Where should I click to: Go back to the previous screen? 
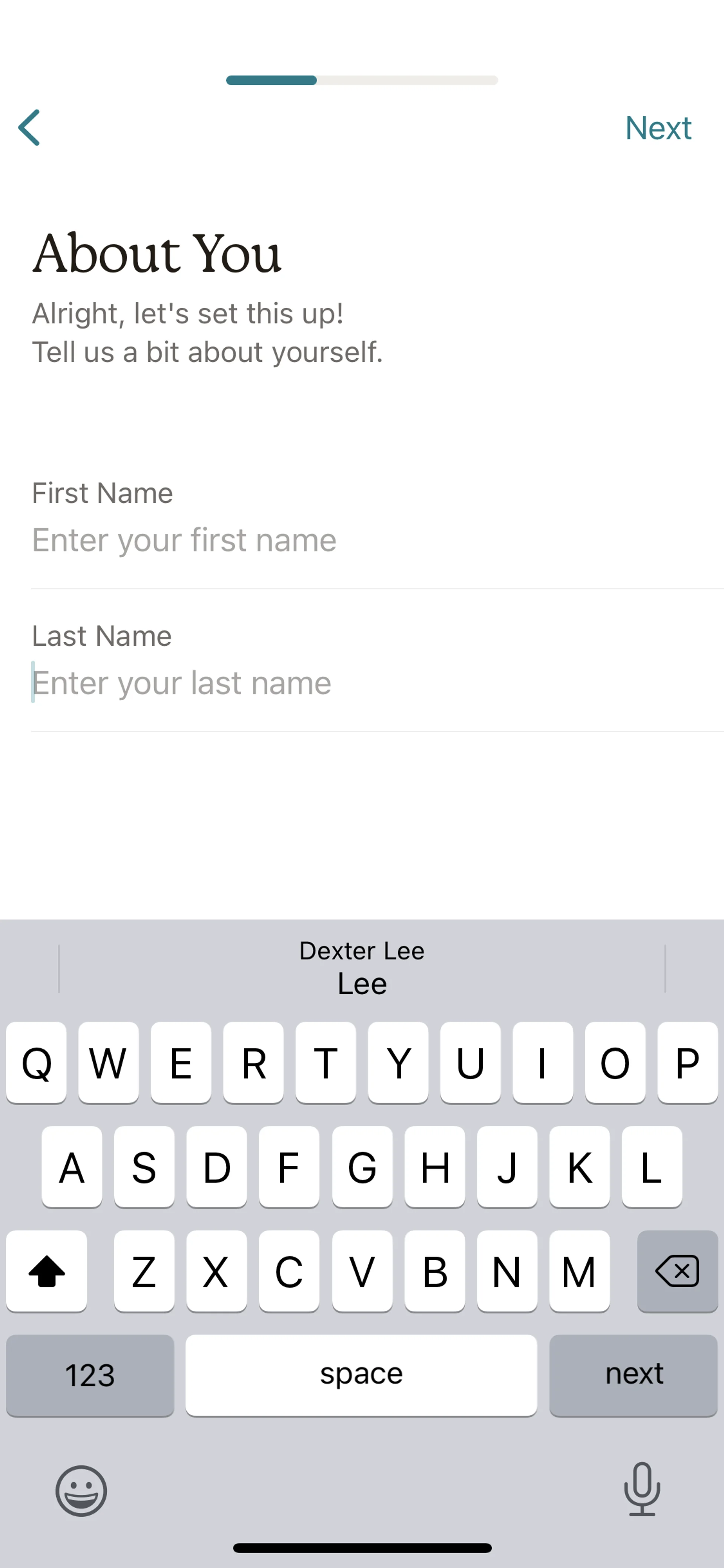tap(29, 128)
